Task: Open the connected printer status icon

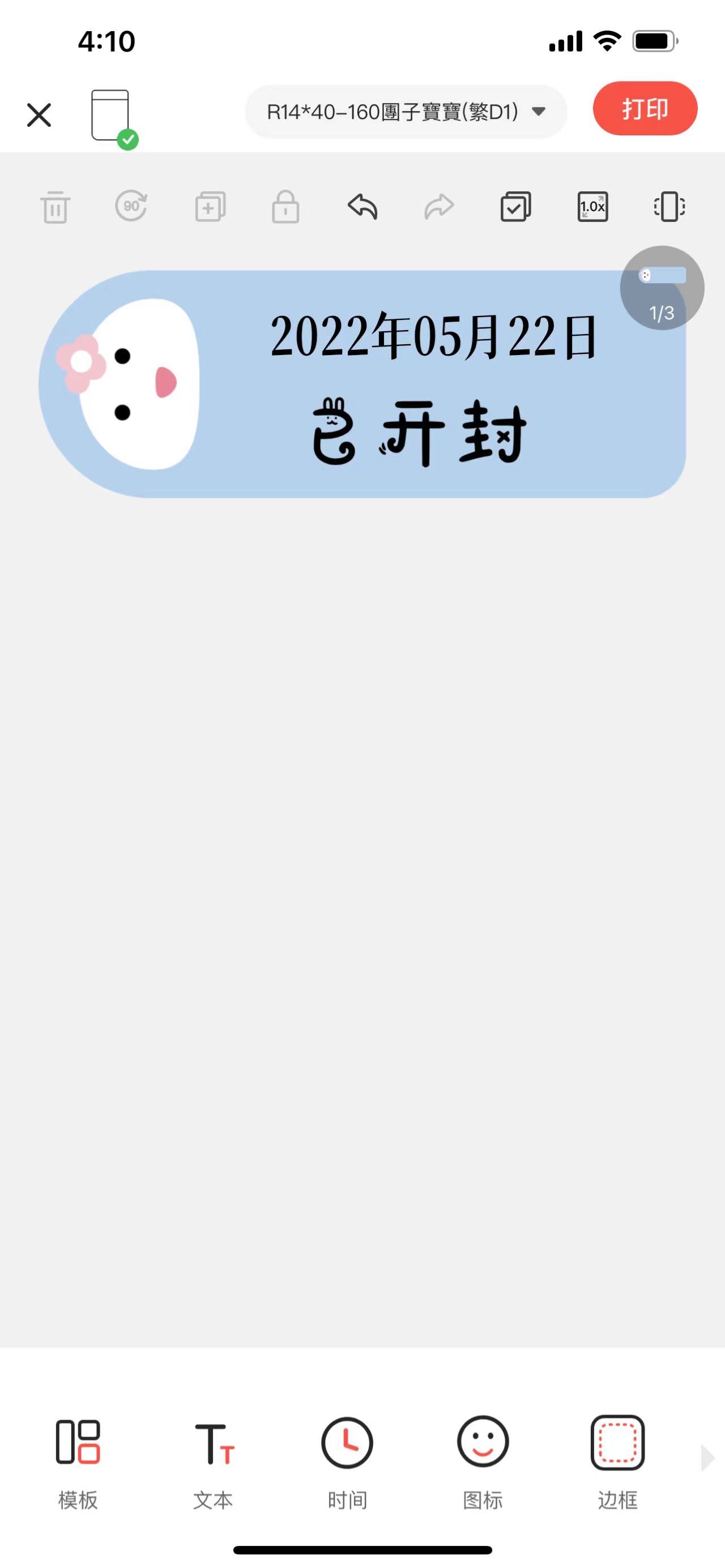Action: tap(112, 117)
